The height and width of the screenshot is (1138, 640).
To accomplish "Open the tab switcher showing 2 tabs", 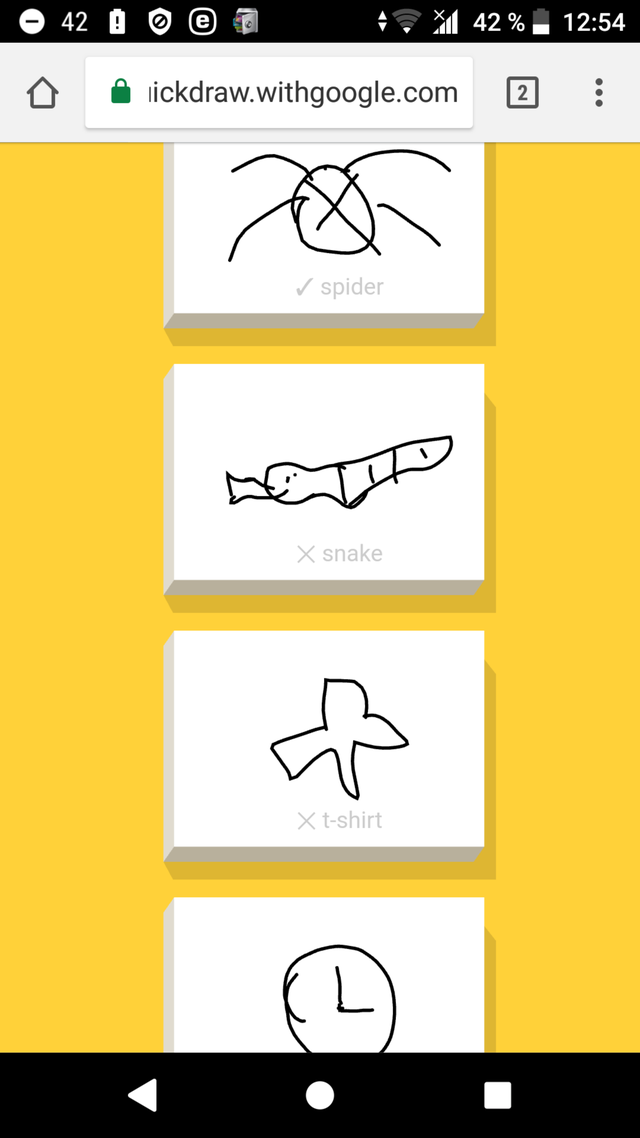I will point(522,94).
